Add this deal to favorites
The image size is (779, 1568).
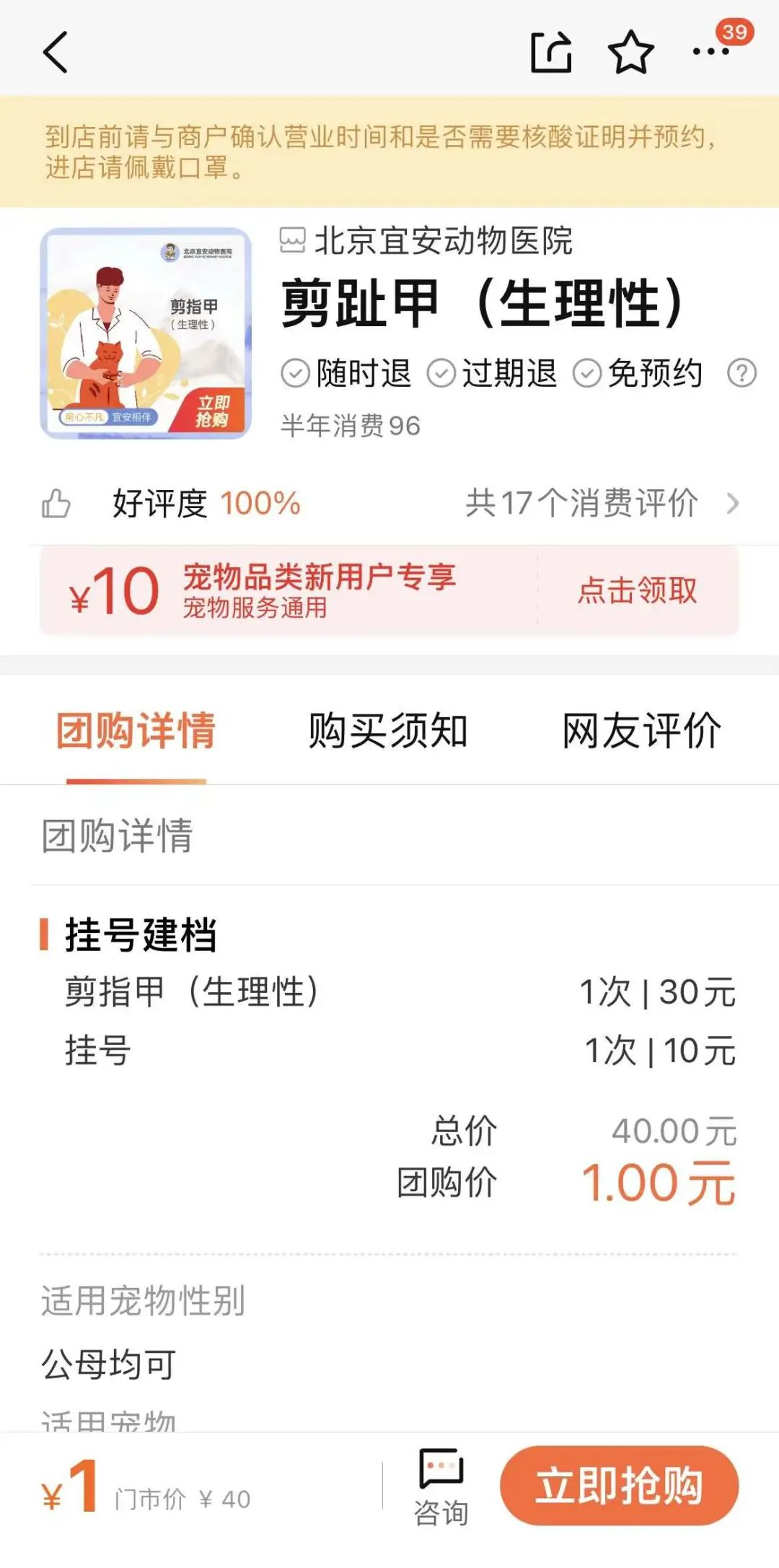click(x=631, y=52)
